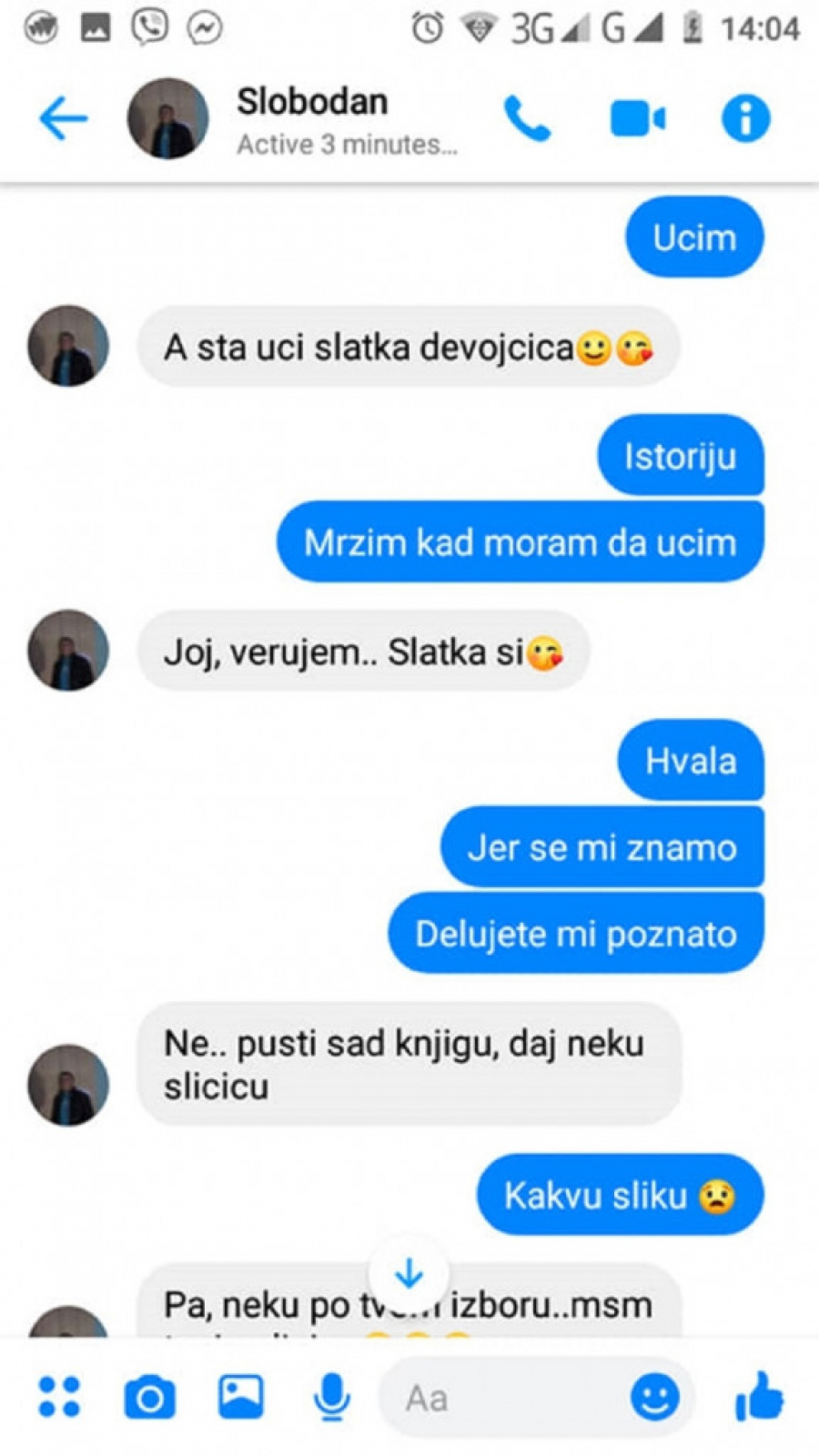Screen dimensions: 819x1456
Task: Record a voice message
Action: tap(332, 1397)
